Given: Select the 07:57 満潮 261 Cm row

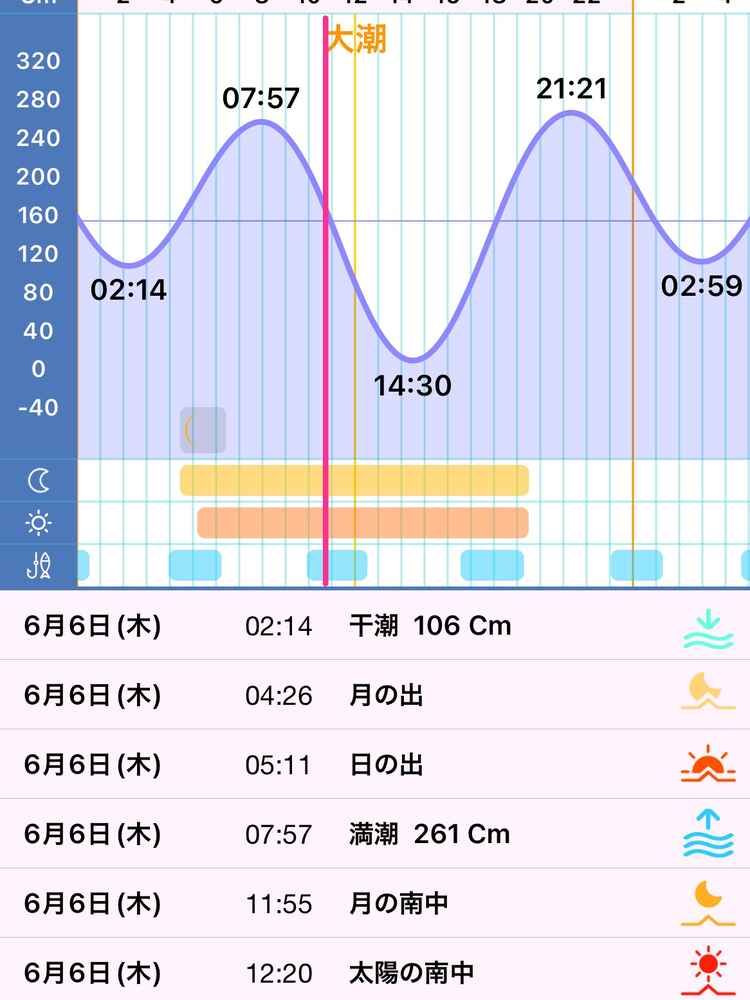Looking at the screenshot, I should (x=375, y=834).
